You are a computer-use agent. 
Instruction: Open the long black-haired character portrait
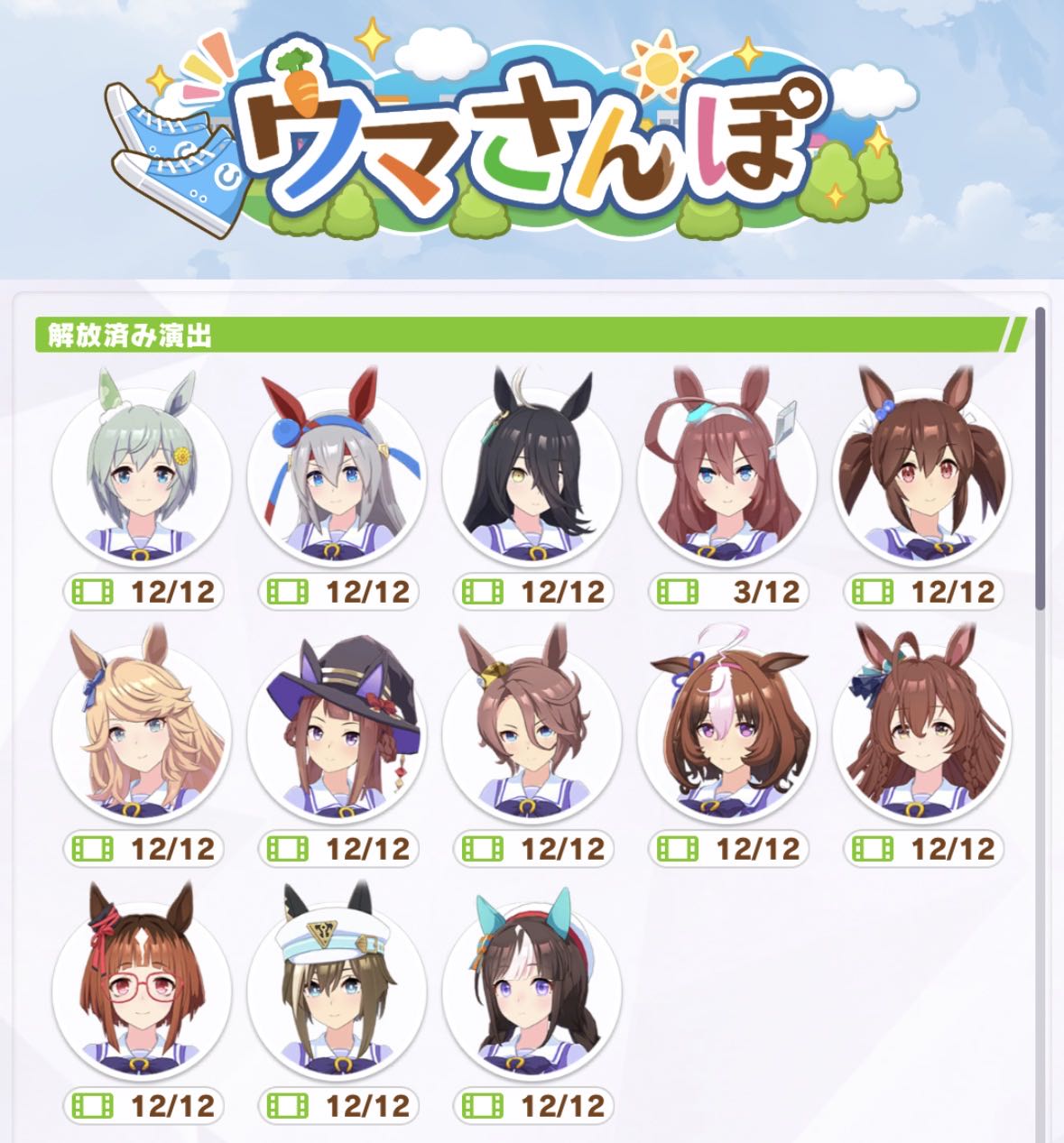click(532, 478)
